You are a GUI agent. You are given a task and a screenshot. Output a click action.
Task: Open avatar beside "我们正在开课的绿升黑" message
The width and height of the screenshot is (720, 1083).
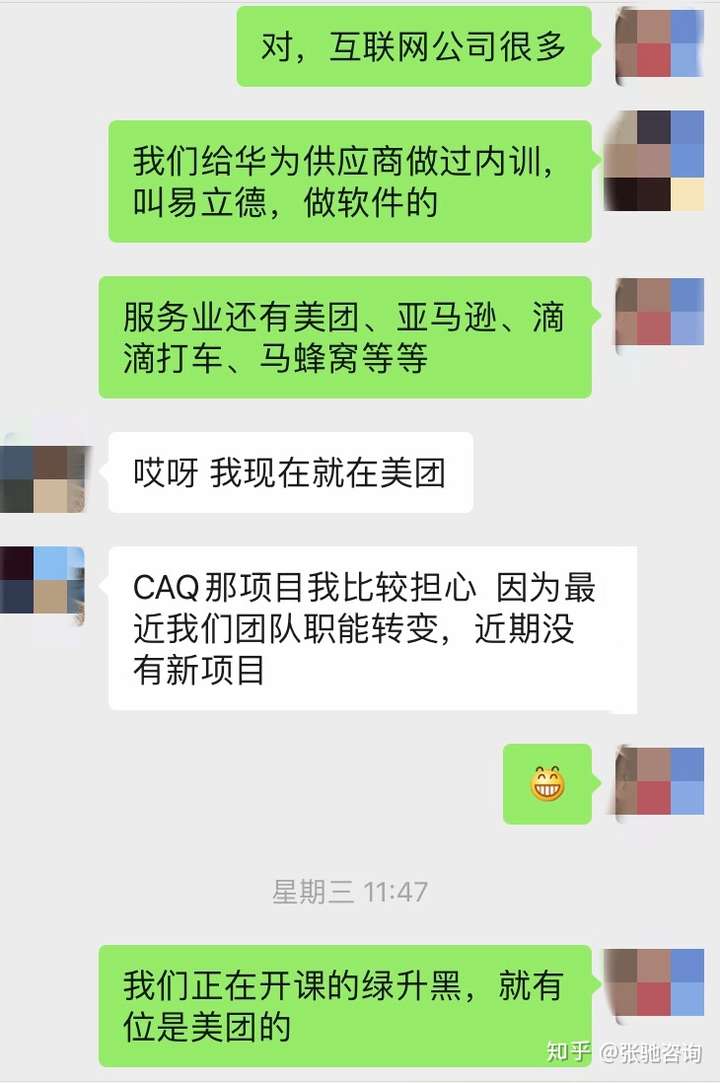tap(659, 983)
